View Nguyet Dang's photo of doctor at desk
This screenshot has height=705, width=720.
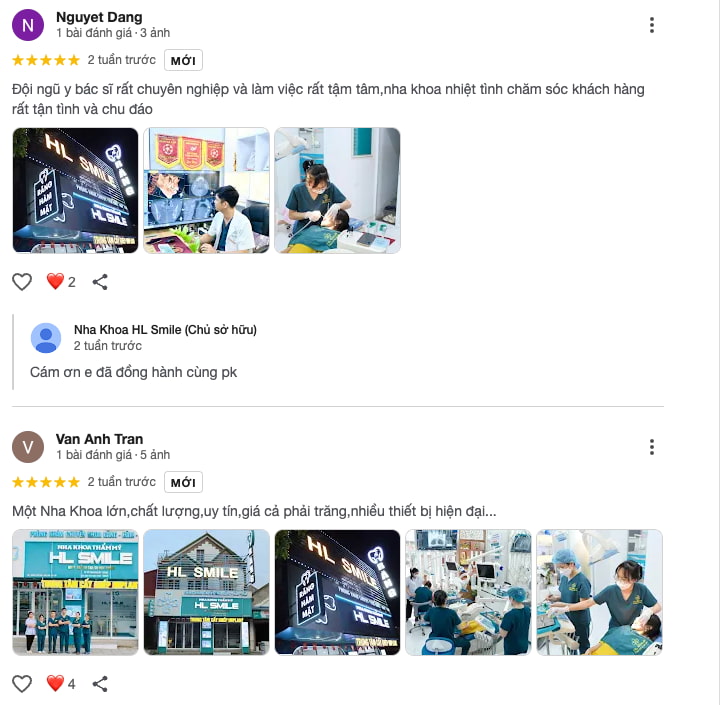(206, 190)
